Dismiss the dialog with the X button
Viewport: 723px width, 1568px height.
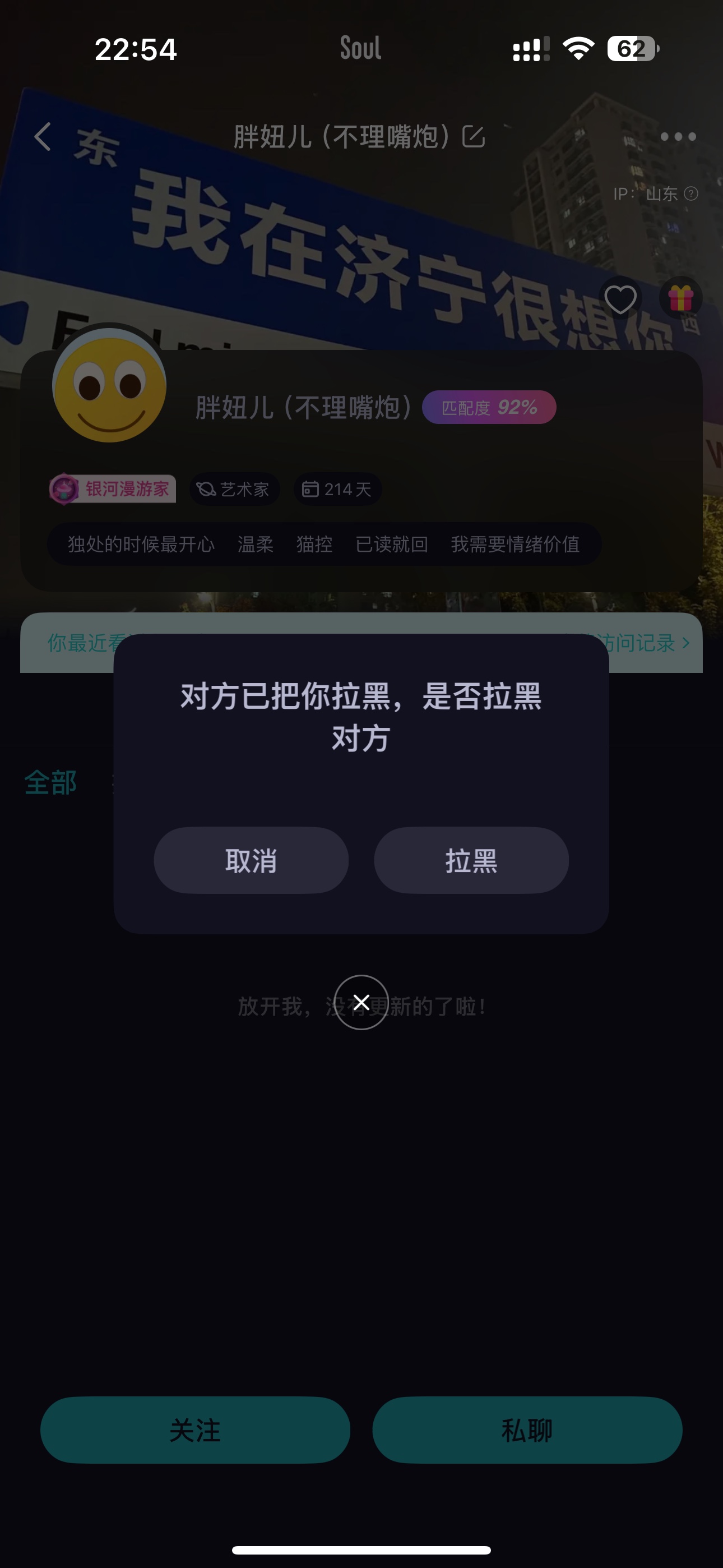tap(361, 1002)
